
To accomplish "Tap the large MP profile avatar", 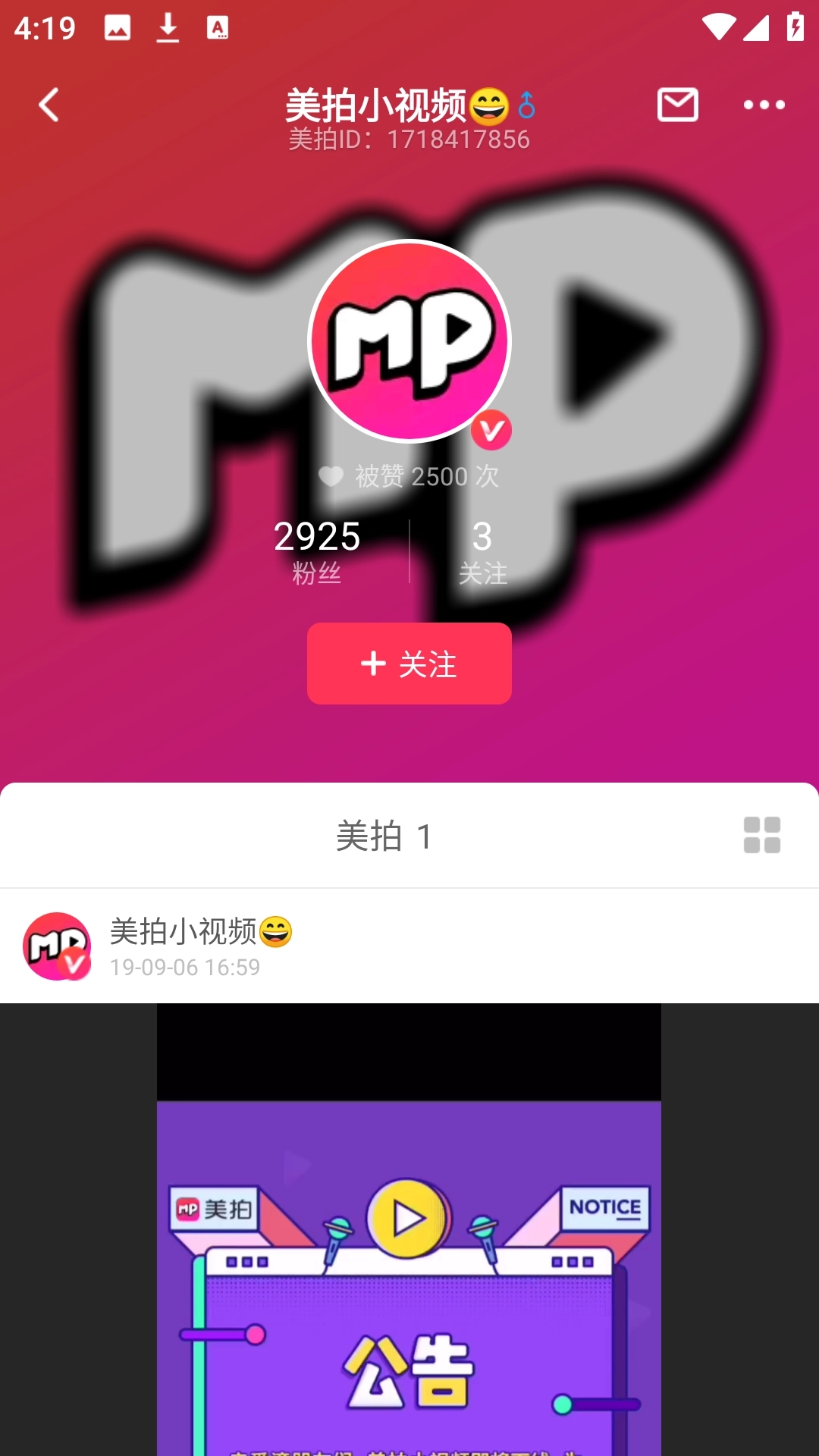I will point(409,341).
